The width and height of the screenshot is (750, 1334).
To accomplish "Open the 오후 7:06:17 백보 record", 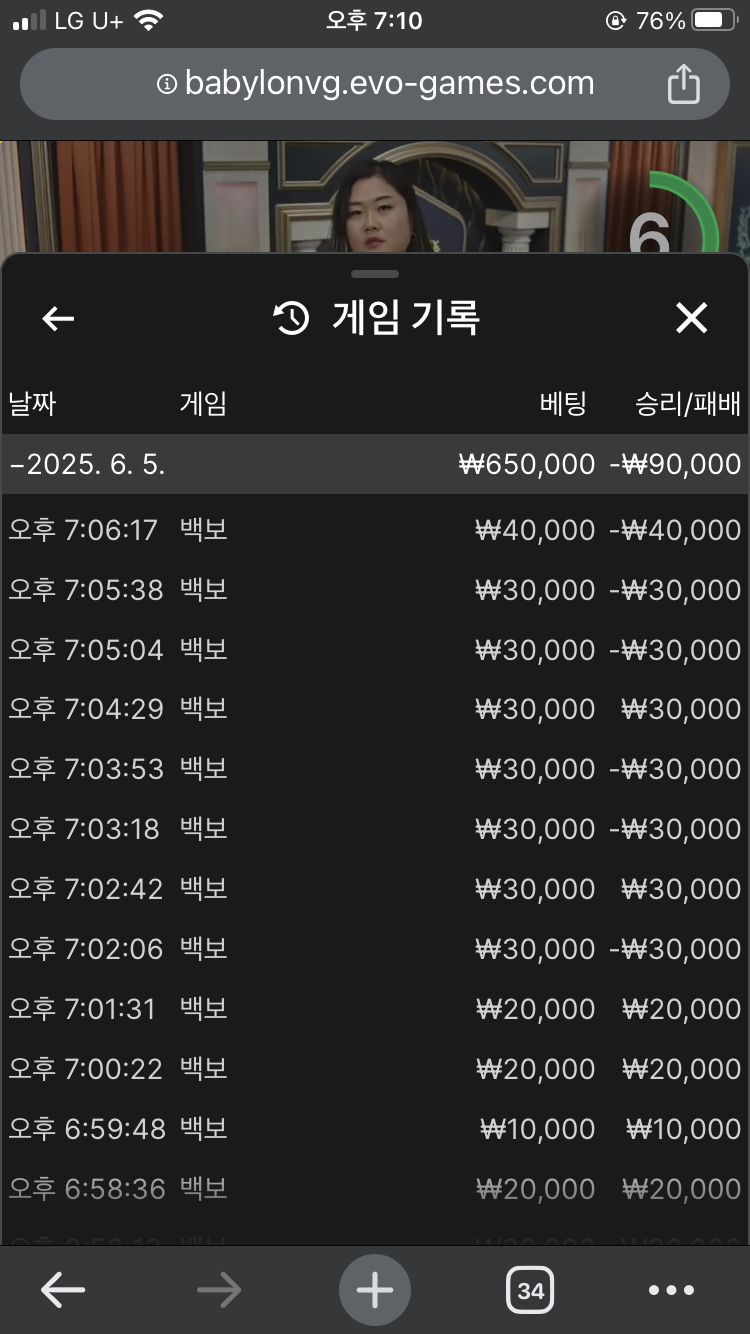I will (375, 529).
